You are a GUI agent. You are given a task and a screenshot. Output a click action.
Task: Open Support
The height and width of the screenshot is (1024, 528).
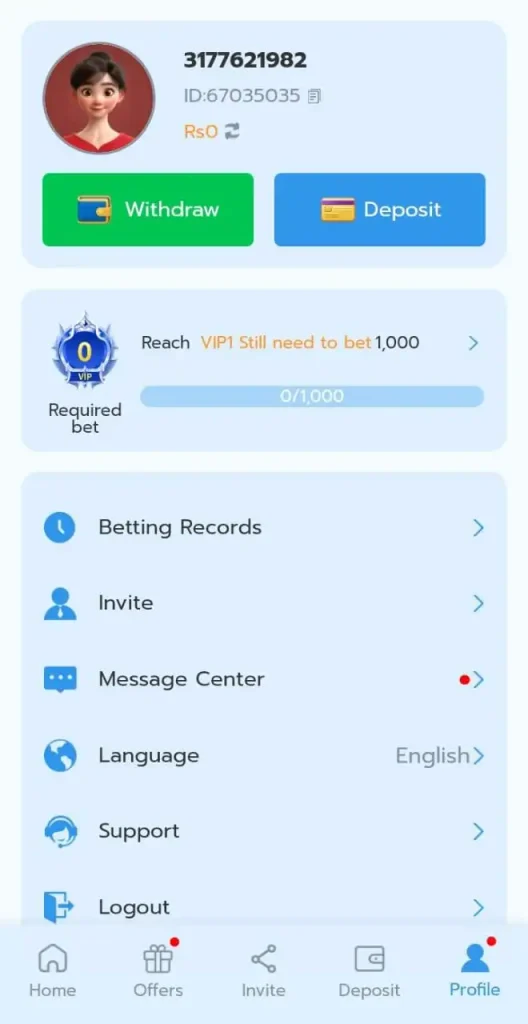pos(264,831)
